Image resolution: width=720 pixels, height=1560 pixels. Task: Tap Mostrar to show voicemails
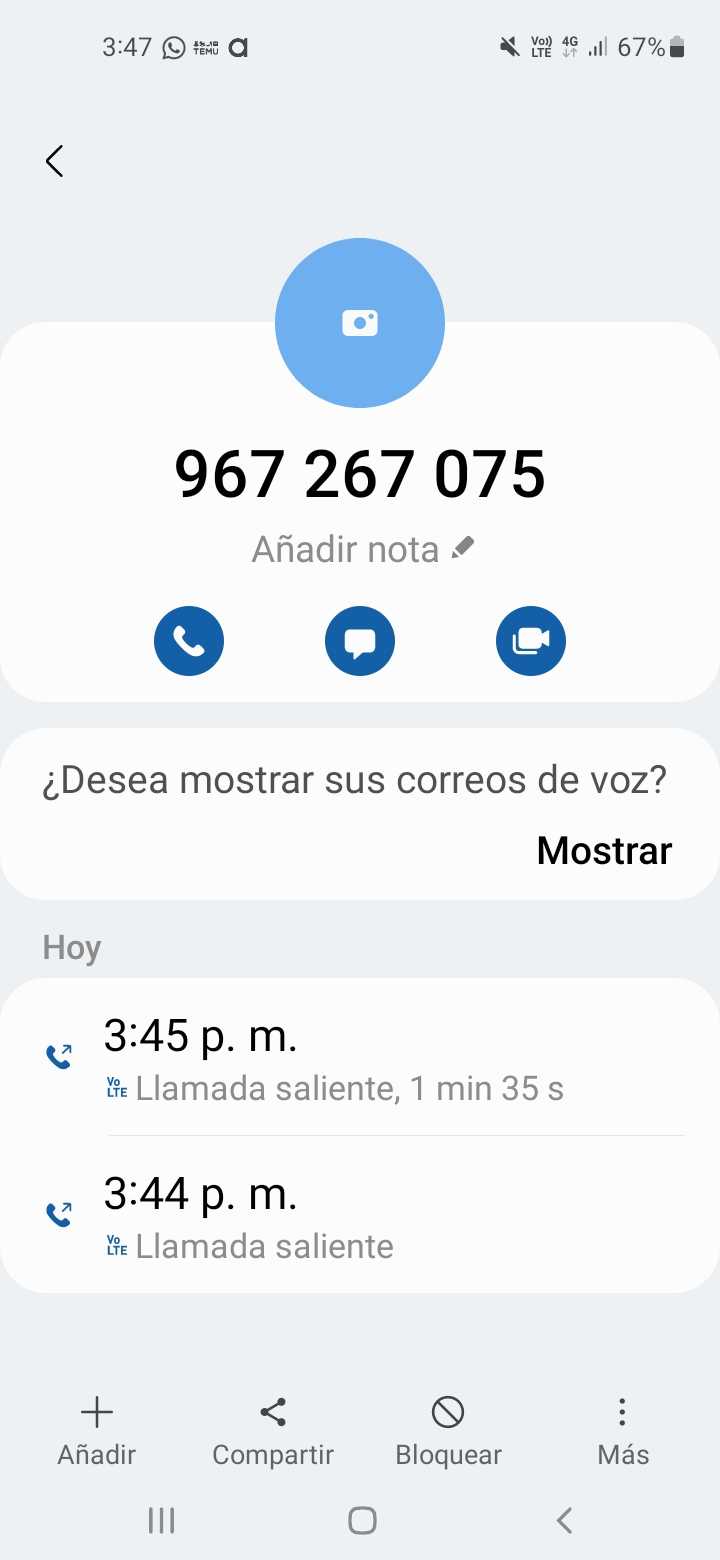click(x=604, y=850)
